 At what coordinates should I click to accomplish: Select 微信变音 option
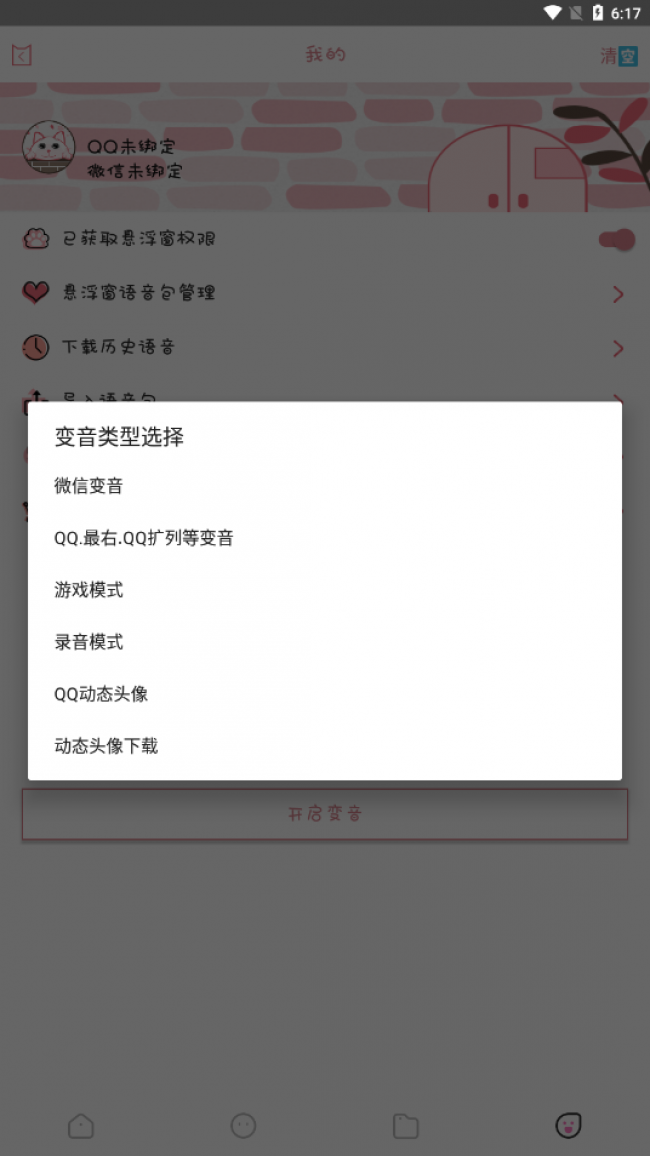[89, 486]
